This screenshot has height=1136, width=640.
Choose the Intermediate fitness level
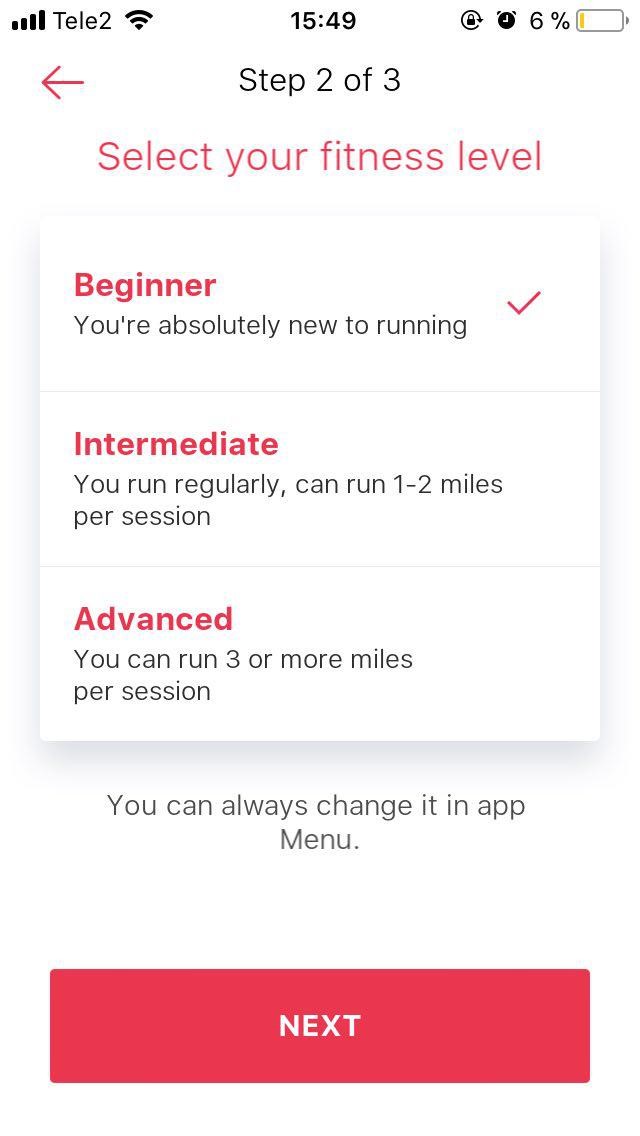[319, 479]
